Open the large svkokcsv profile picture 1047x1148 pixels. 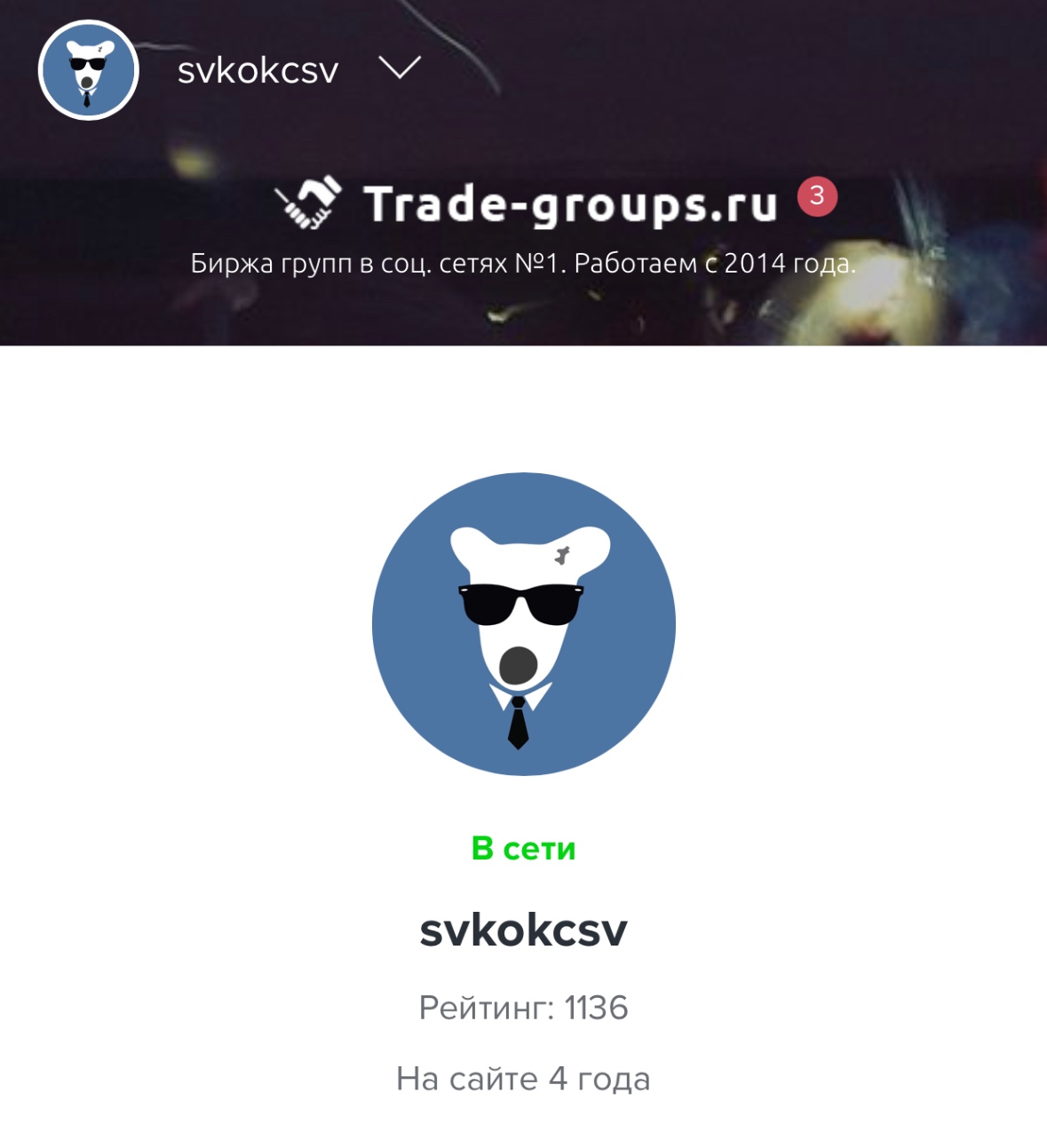pos(523,624)
